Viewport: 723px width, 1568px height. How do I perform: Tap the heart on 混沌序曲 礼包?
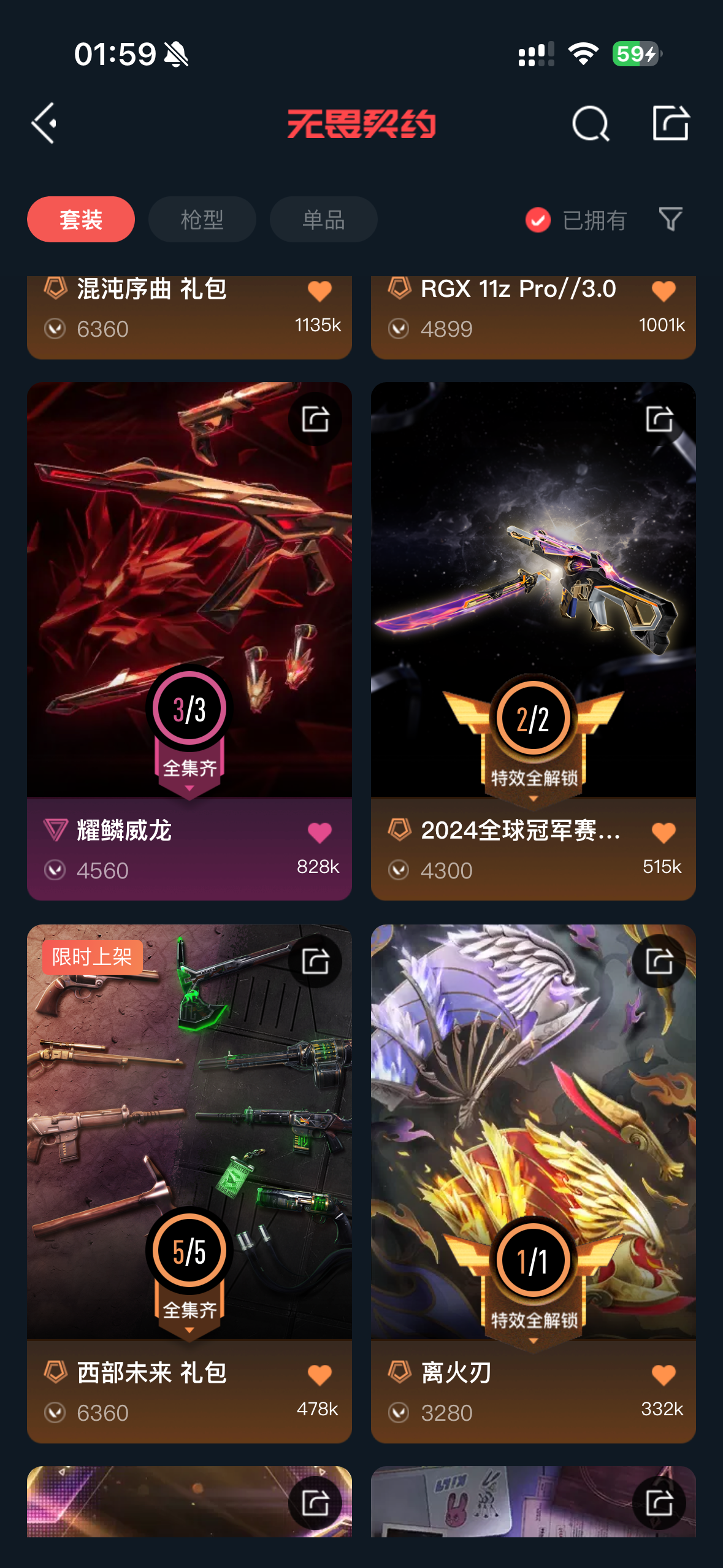[319, 291]
